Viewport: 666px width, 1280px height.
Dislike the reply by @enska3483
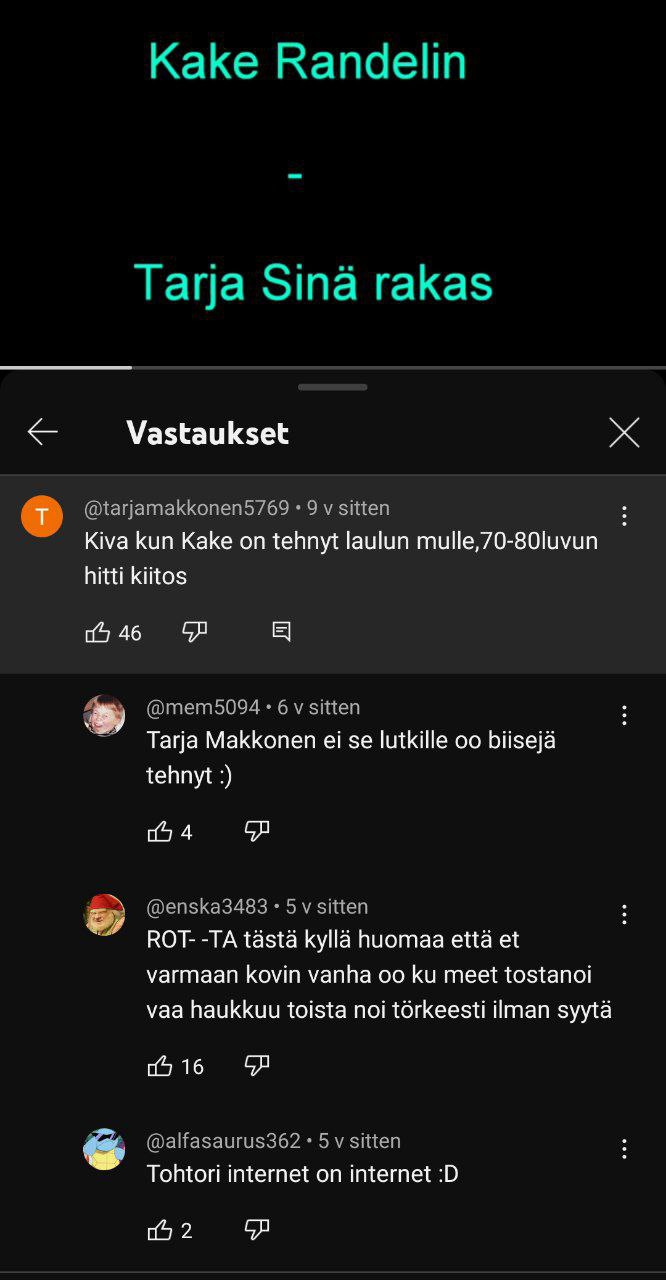click(257, 1066)
